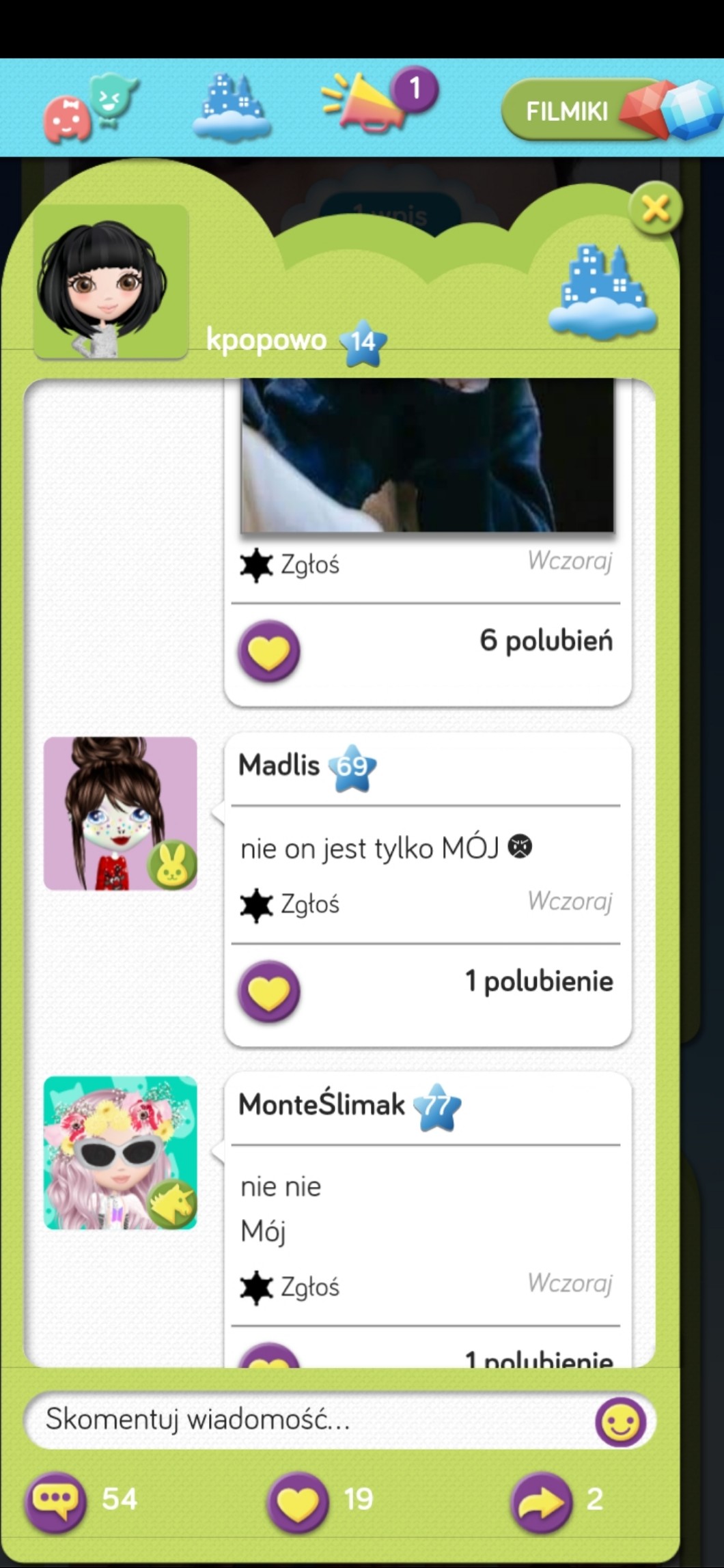Open MonteŚlimak's avatar
Image resolution: width=724 pixels, height=1568 pixels.
coord(120,1153)
